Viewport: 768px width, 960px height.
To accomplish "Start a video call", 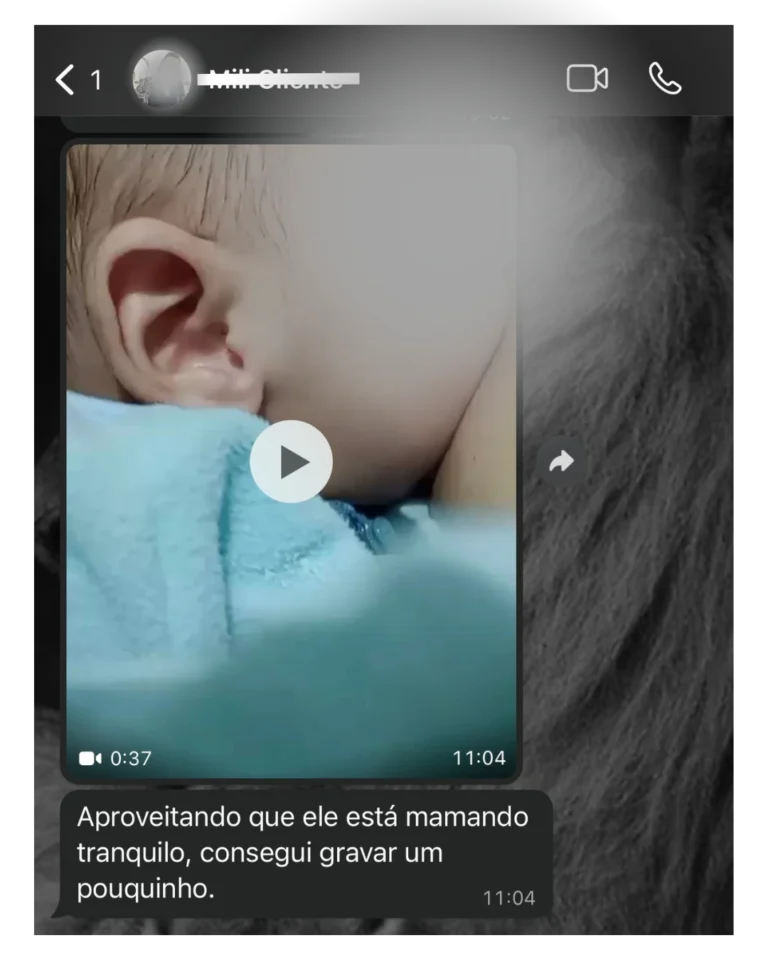I will point(587,79).
